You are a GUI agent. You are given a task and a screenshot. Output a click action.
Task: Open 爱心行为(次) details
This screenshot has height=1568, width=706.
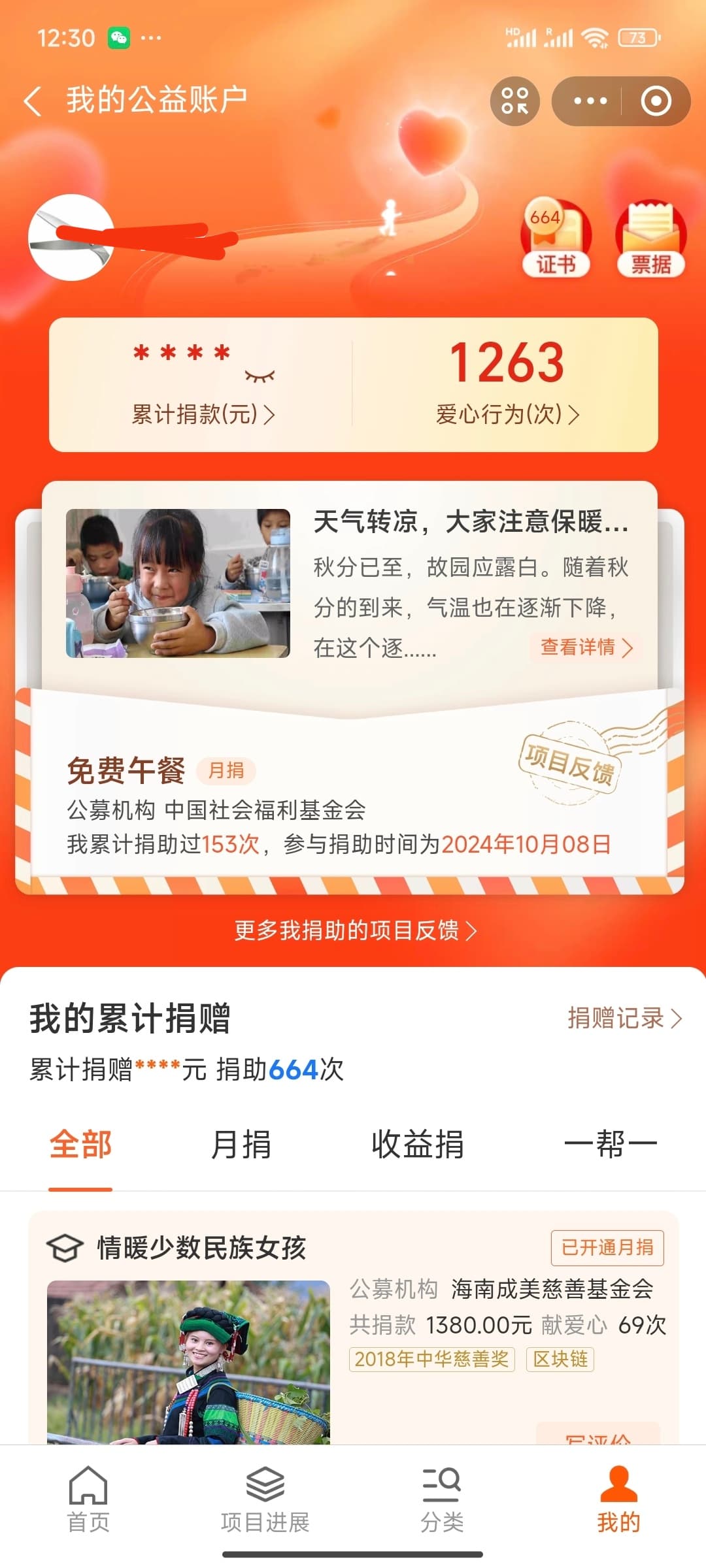point(507,414)
